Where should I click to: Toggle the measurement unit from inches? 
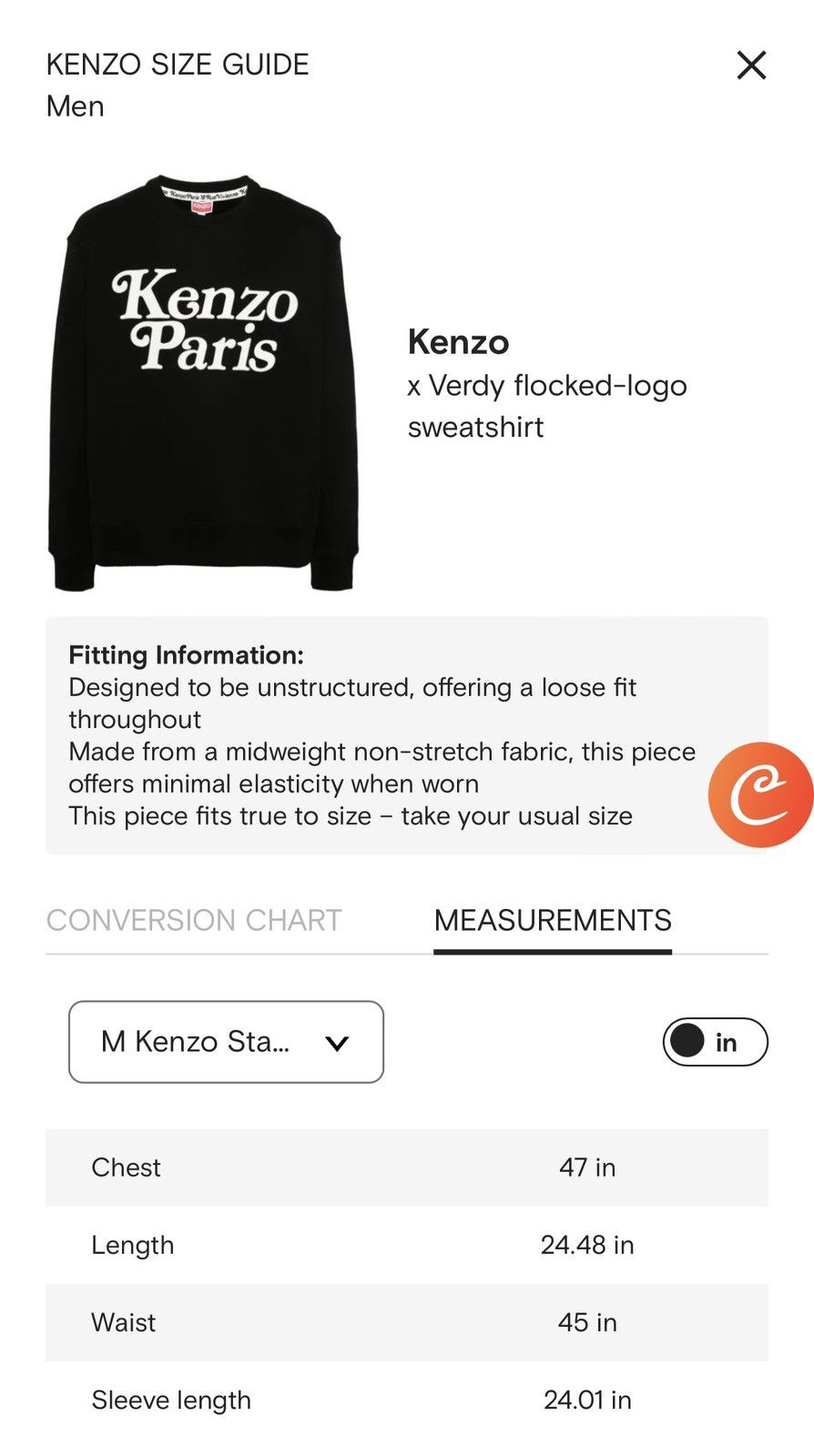tap(715, 1042)
